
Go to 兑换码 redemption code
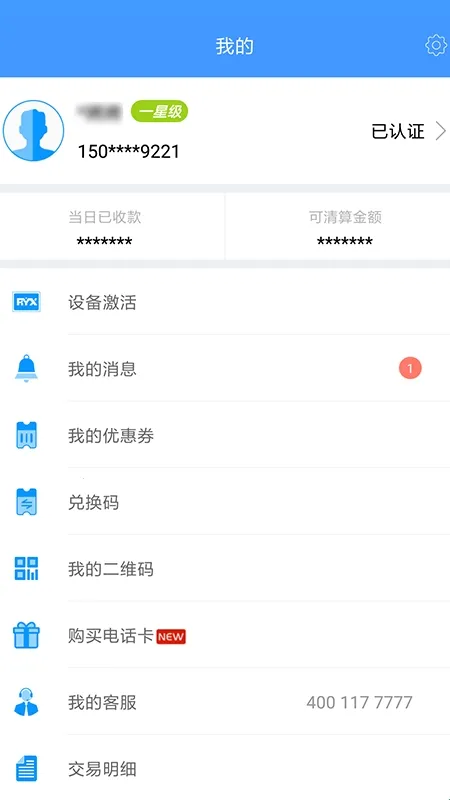click(225, 502)
